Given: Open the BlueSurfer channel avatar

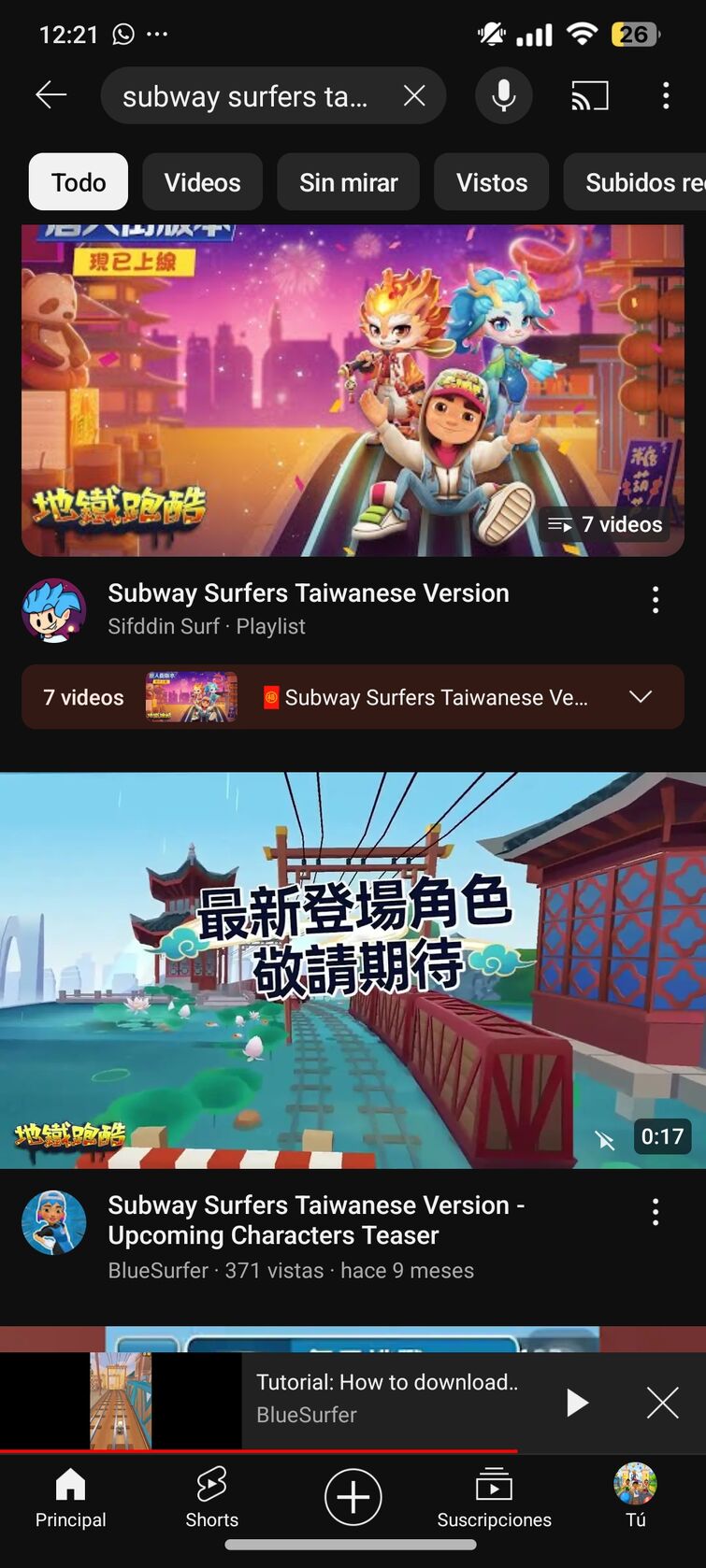Looking at the screenshot, I should click(54, 1222).
